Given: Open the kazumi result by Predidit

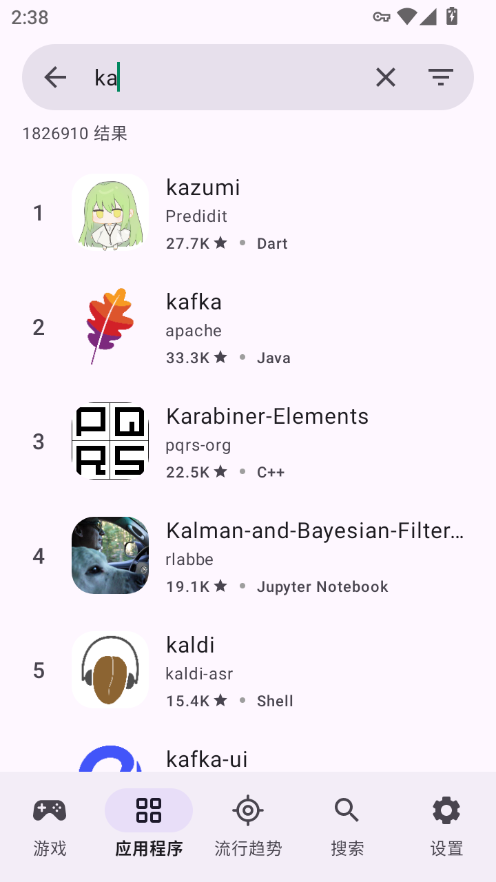Looking at the screenshot, I should pyautogui.click(x=248, y=213).
